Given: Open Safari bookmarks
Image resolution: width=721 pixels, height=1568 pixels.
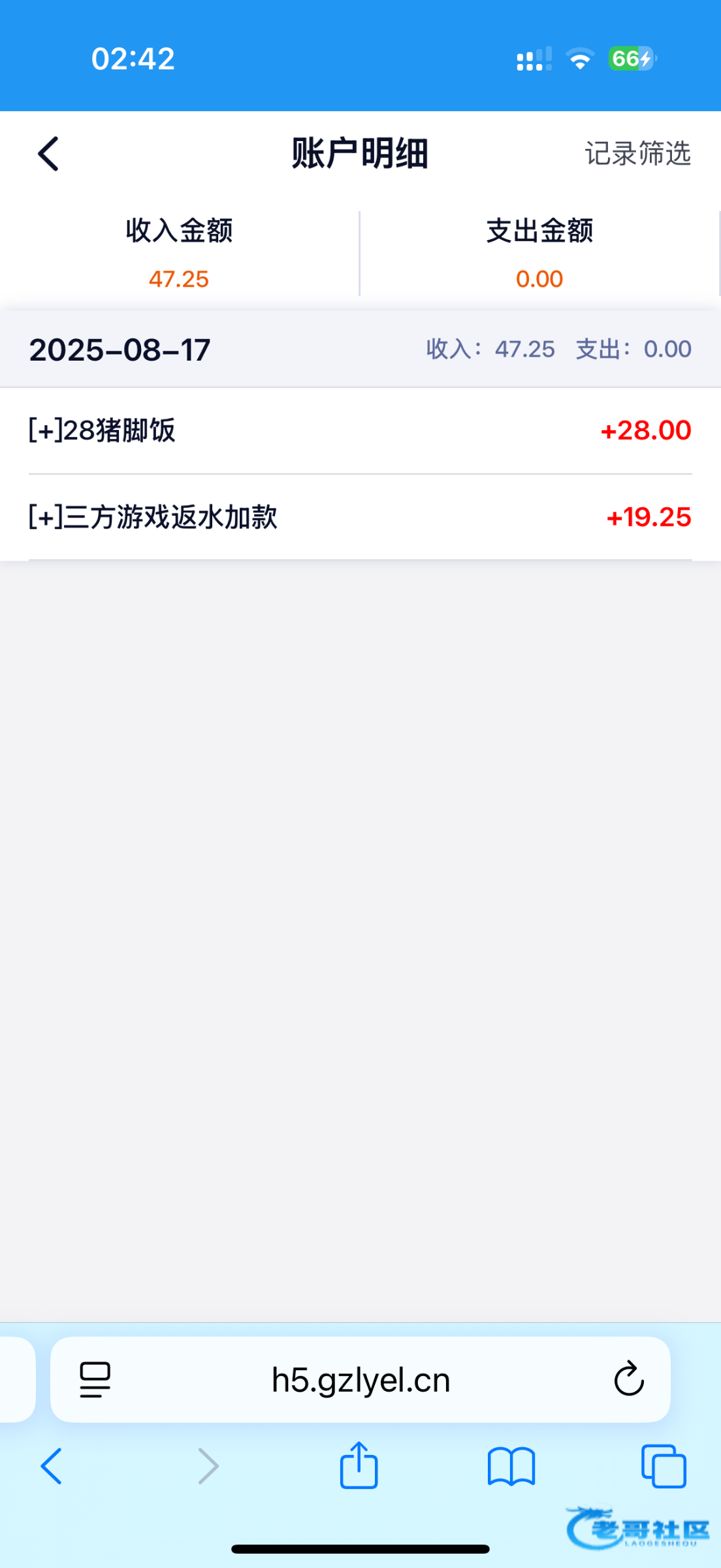Looking at the screenshot, I should [x=511, y=1466].
